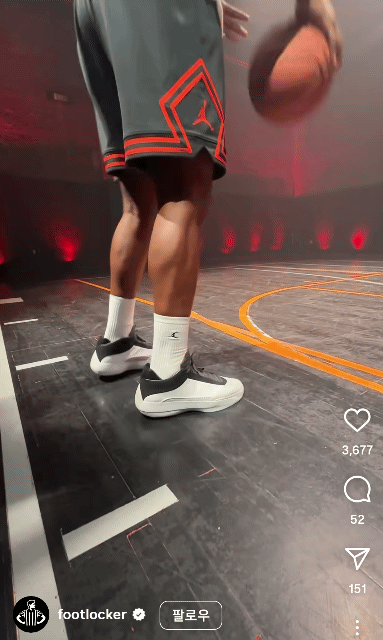
Task: Open the three-dot more options menu
Action: 357,628
